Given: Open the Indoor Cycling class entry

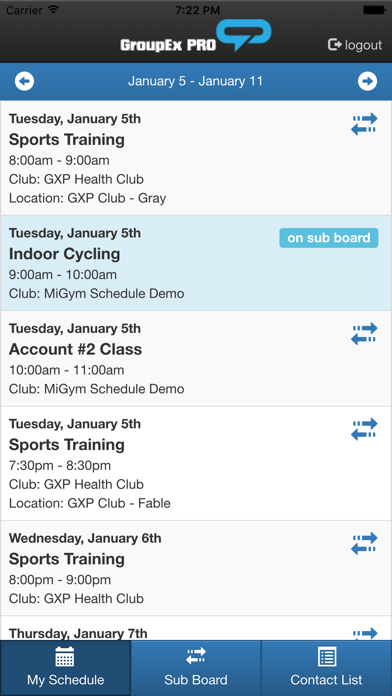Looking at the screenshot, I should [196, 263].
